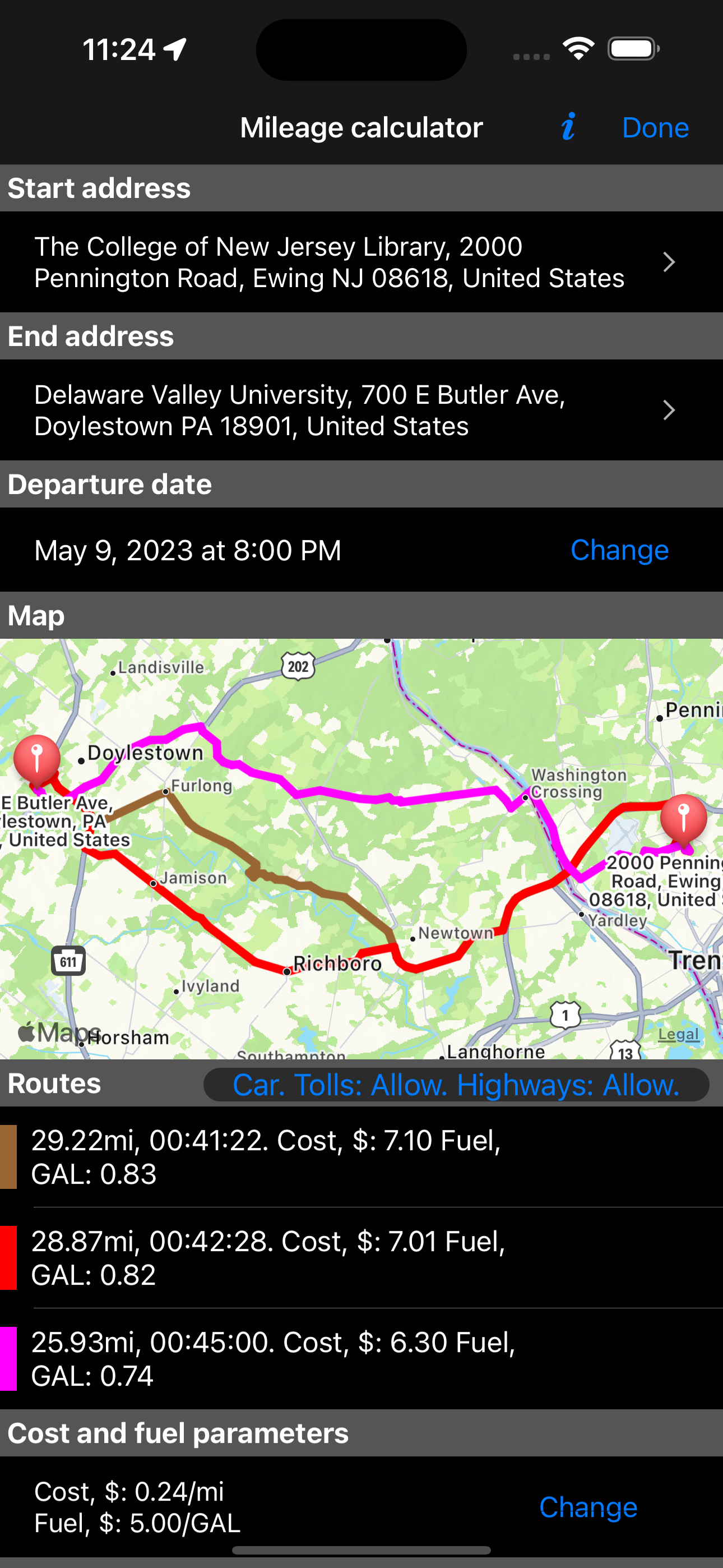Screen dimensions: 723x1568
Task: Tap Done to close the mileage calculator
Action: pyautogui.click(x=655, y=128)
